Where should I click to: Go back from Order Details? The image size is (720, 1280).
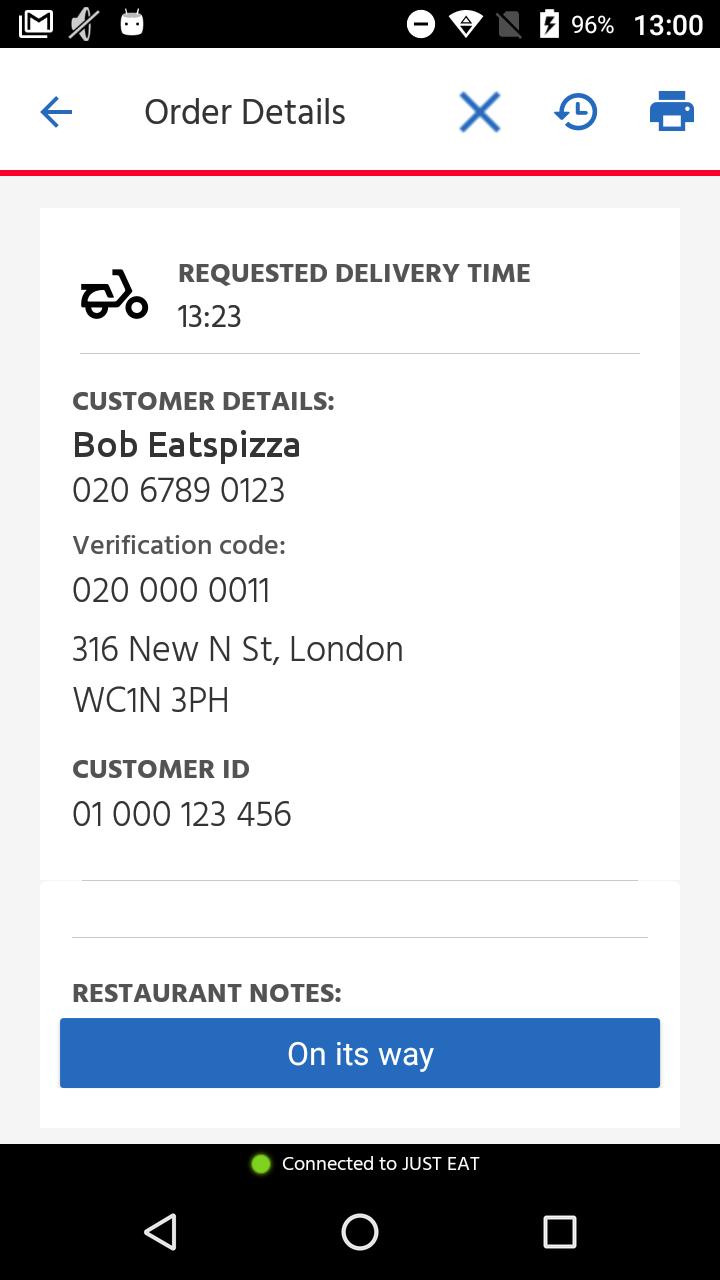click(56, 112)
